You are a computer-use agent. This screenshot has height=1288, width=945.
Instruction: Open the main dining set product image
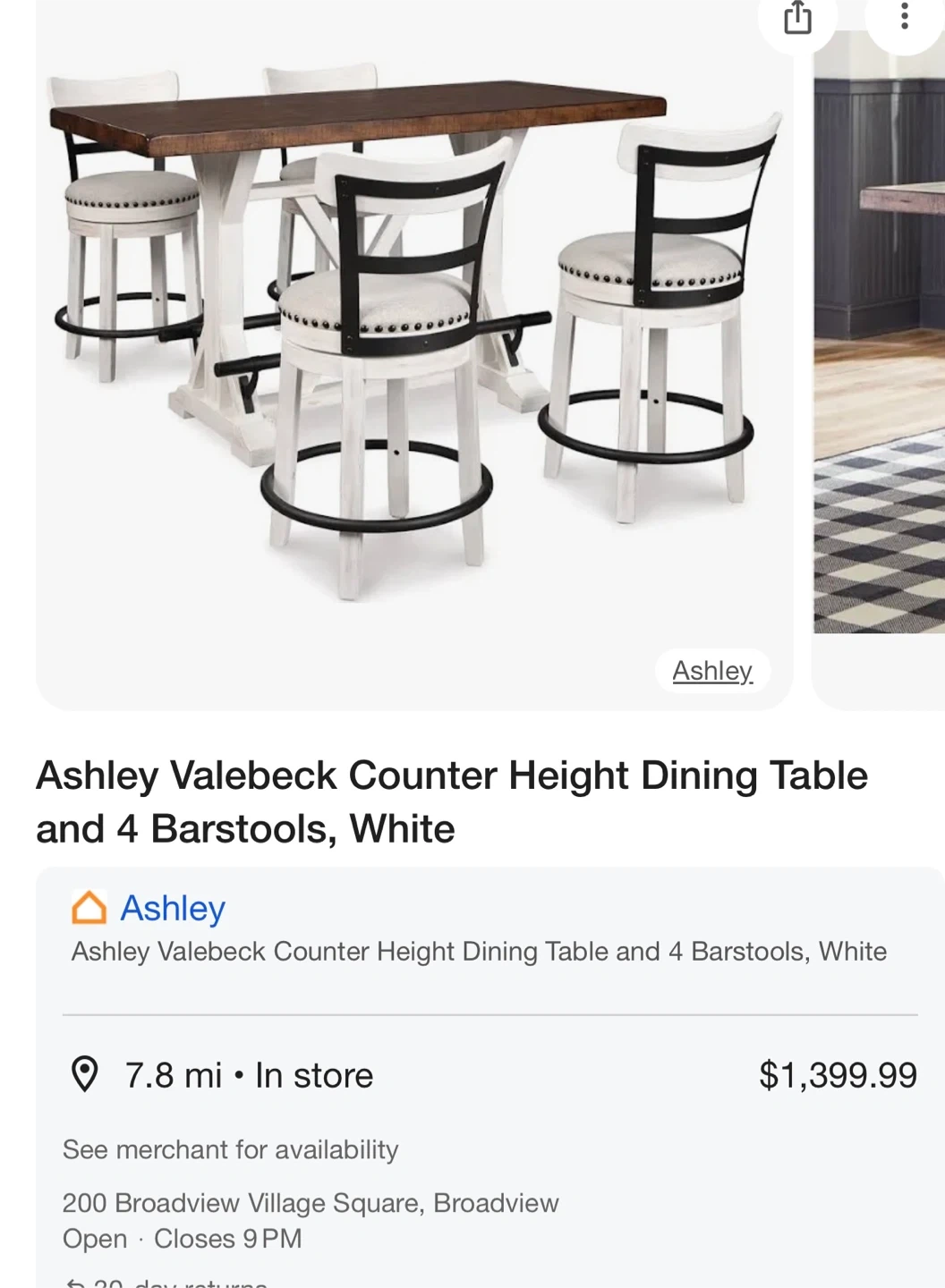414,355
